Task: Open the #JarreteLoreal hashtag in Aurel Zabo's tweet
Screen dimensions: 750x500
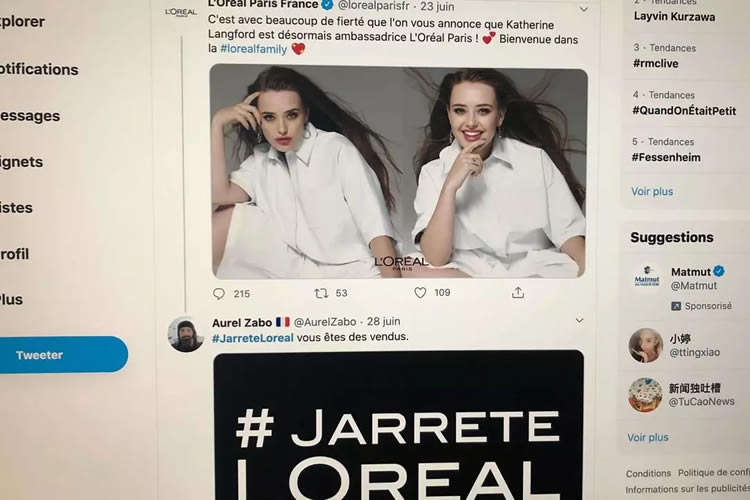Action: [x=252, y=337]
